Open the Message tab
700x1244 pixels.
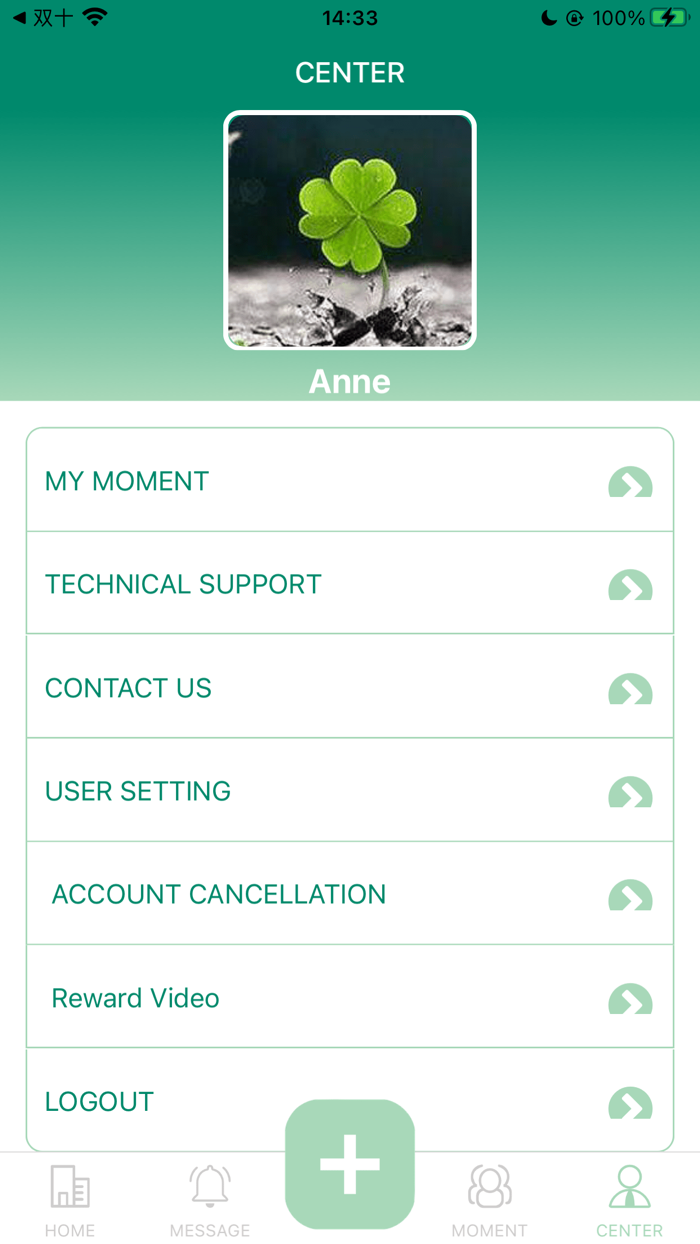(x=210, y=1200)
